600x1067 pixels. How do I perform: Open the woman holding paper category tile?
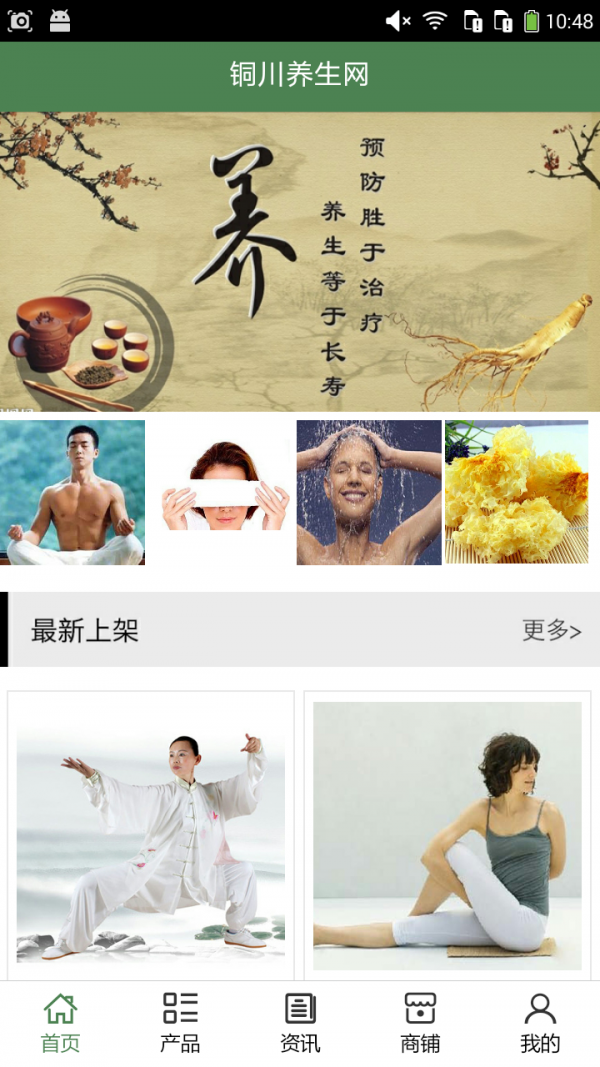(224, 492)
